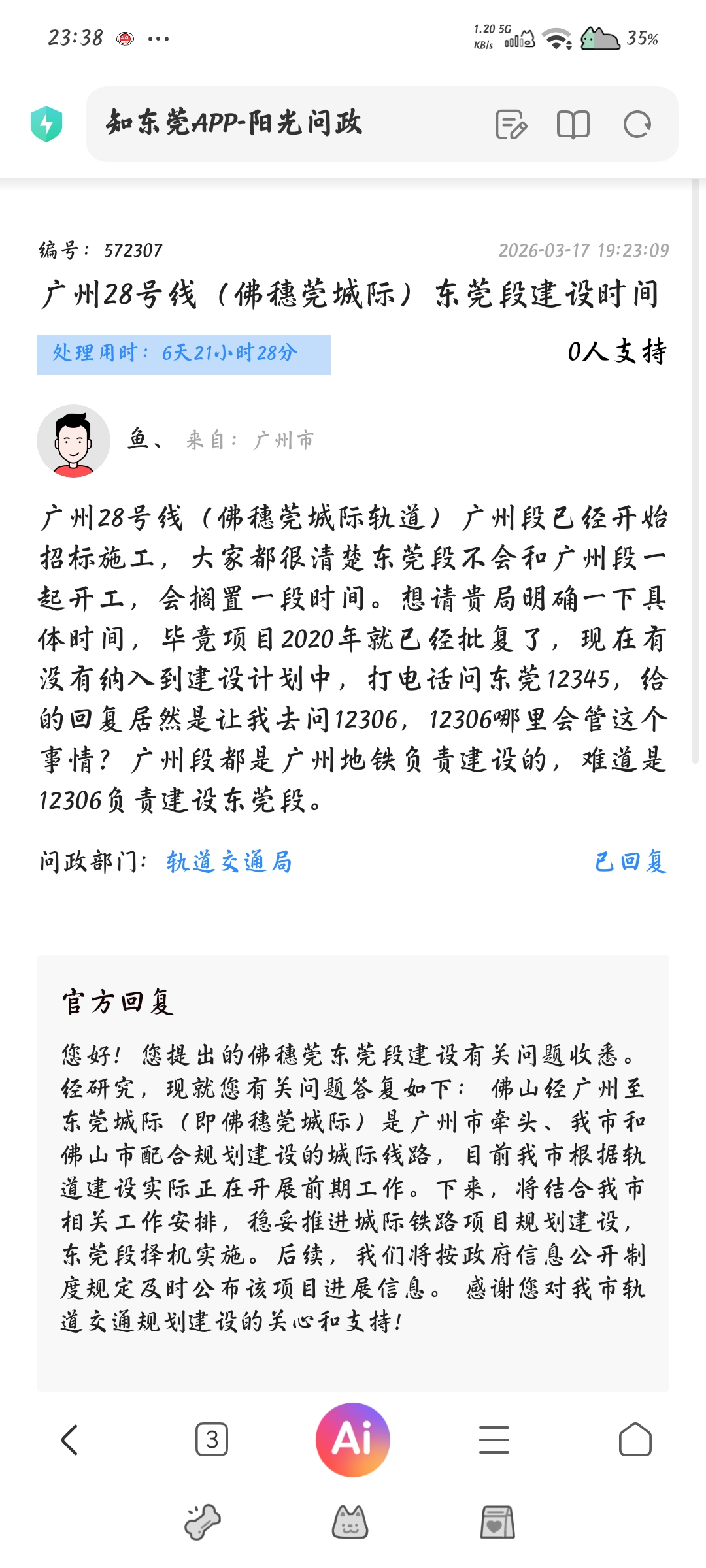706x1568 pixels.
Task: Open the browser hamburger menu
Action: 494,1440
